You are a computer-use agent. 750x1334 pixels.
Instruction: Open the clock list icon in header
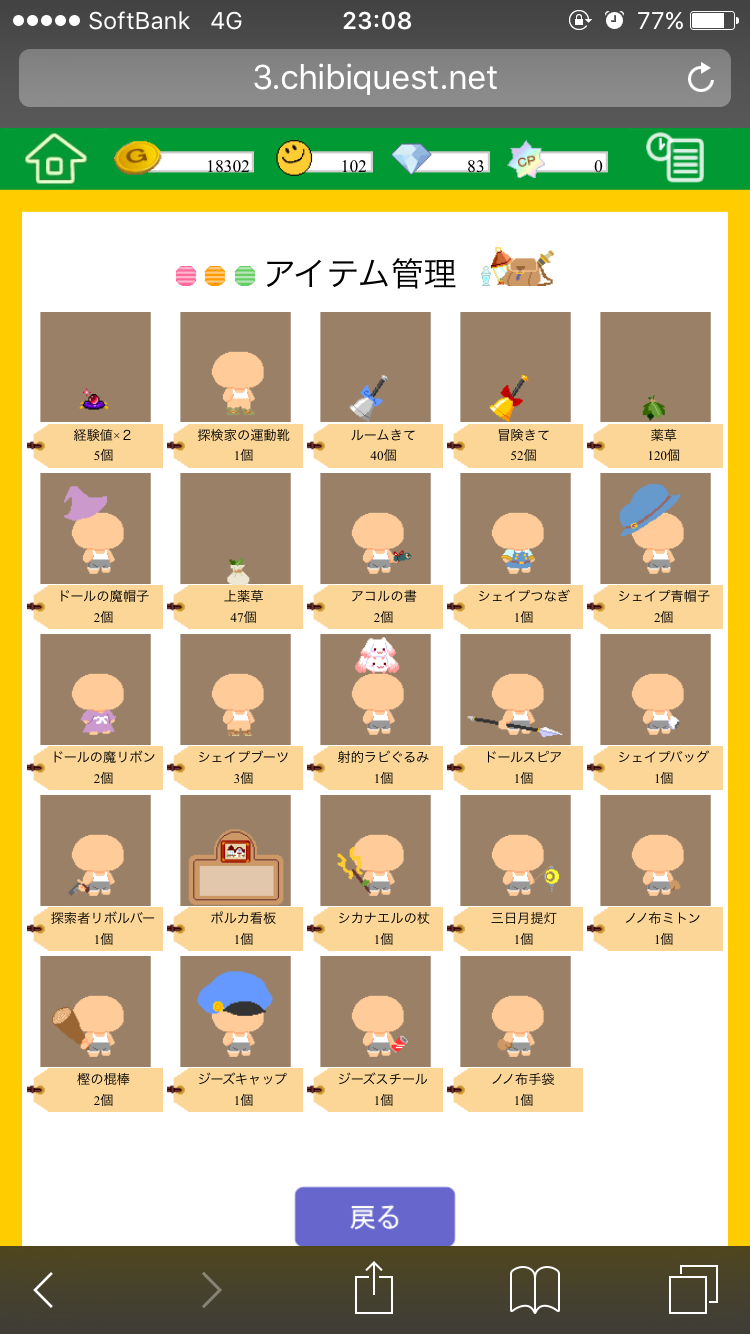[x=674, y=159]
